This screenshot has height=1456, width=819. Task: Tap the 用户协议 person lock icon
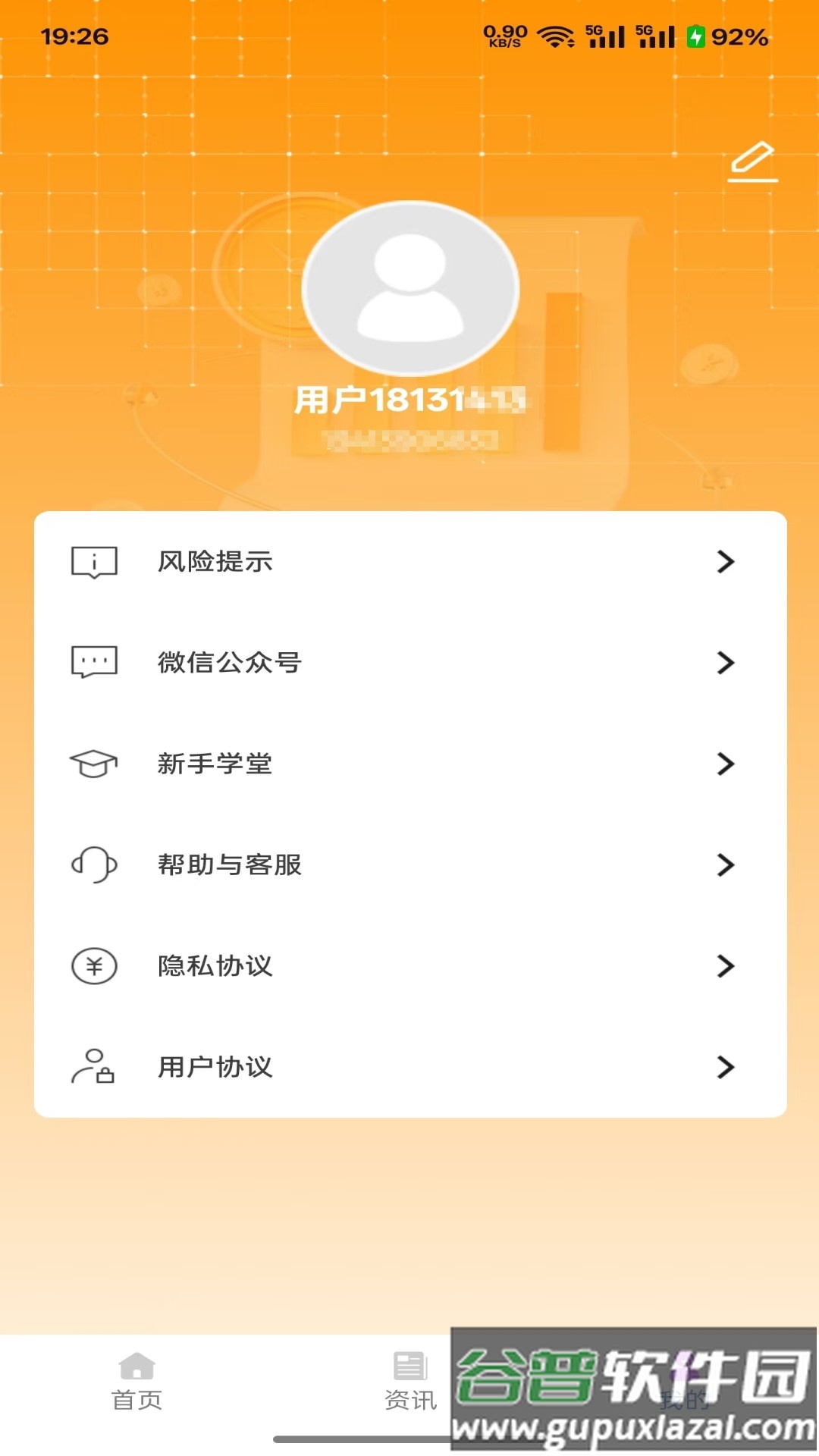pyautogui.click(x=93, y=1068)
